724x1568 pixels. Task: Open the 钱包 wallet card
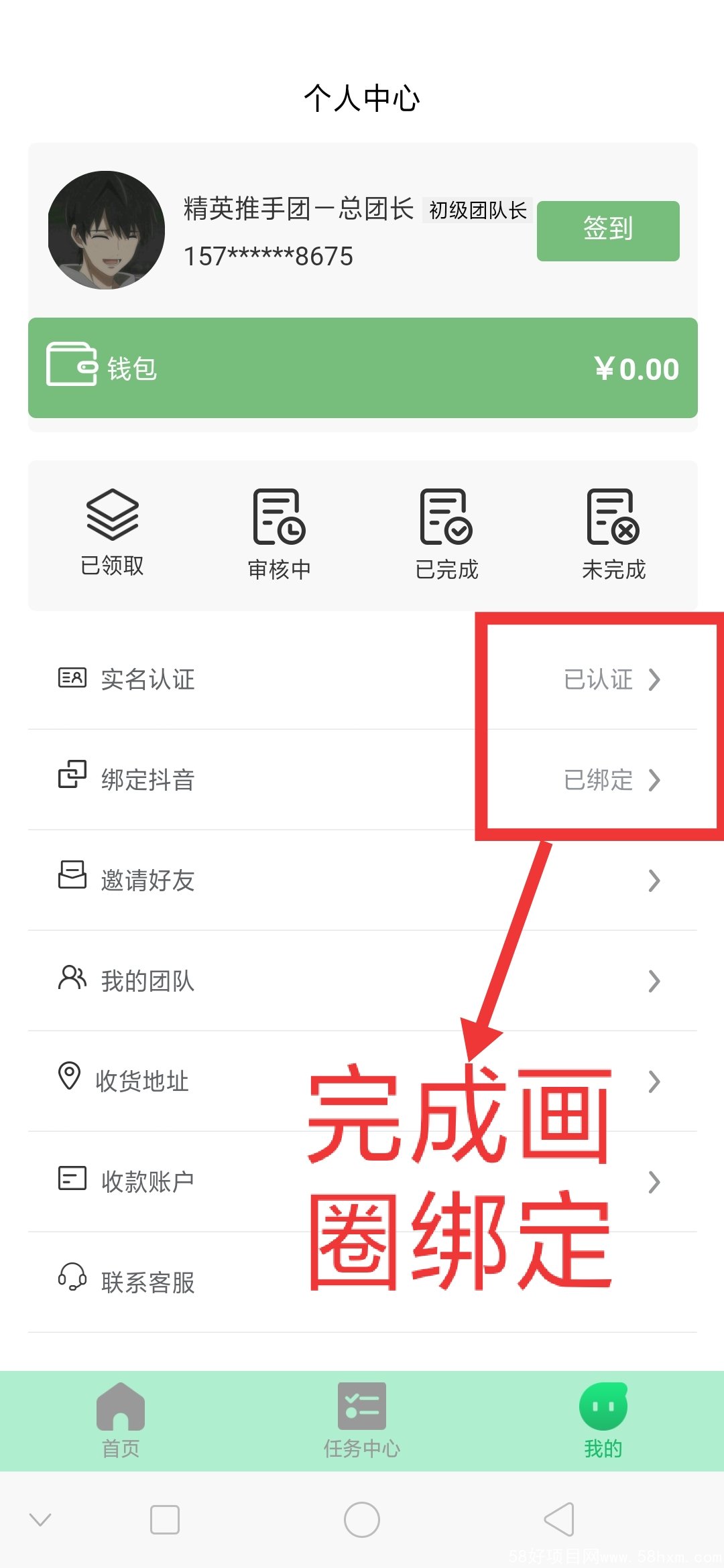click(x=362, y=368)
